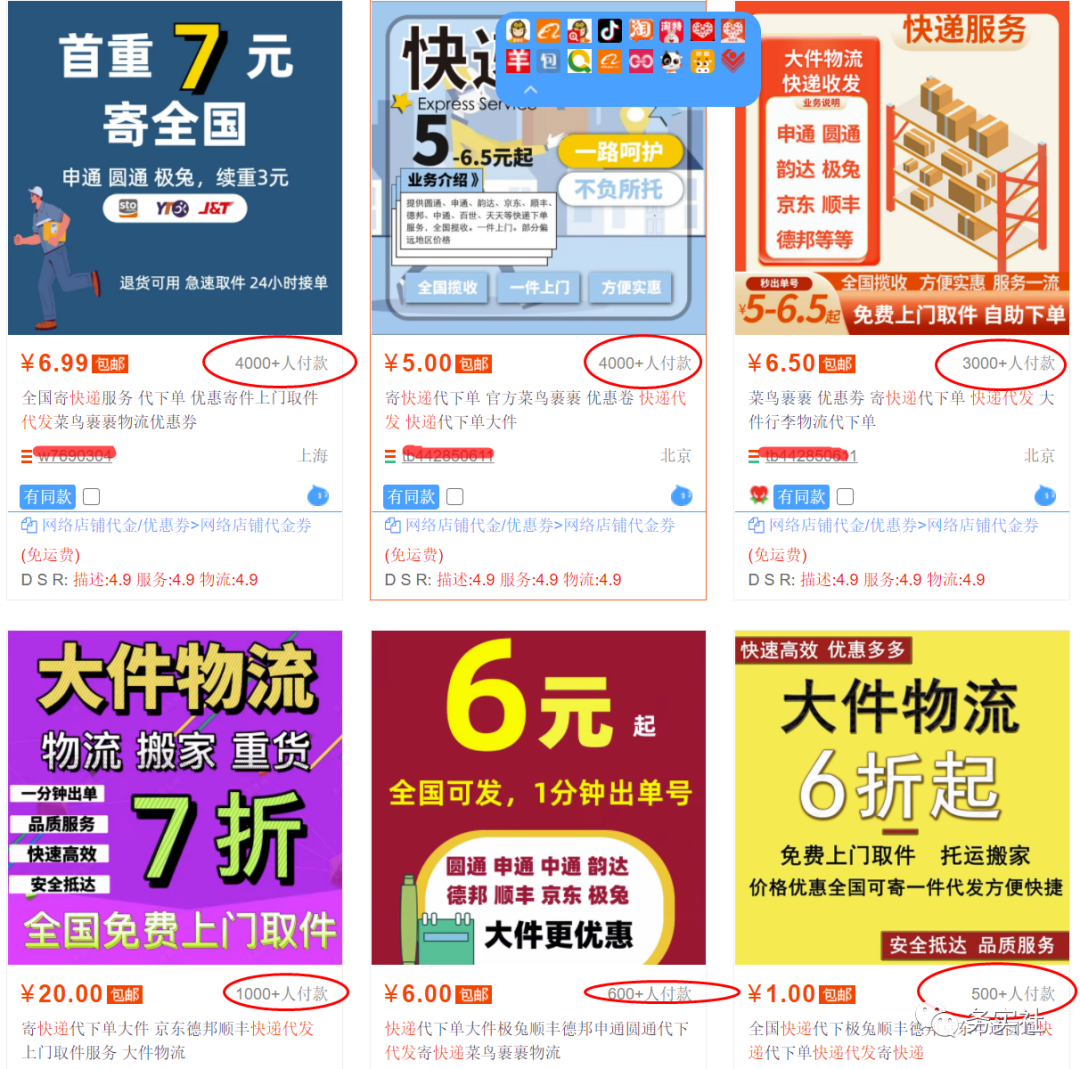
Task: Tap 有同款 under the ¥6.50 item
Action: click(x=801, y=496)
